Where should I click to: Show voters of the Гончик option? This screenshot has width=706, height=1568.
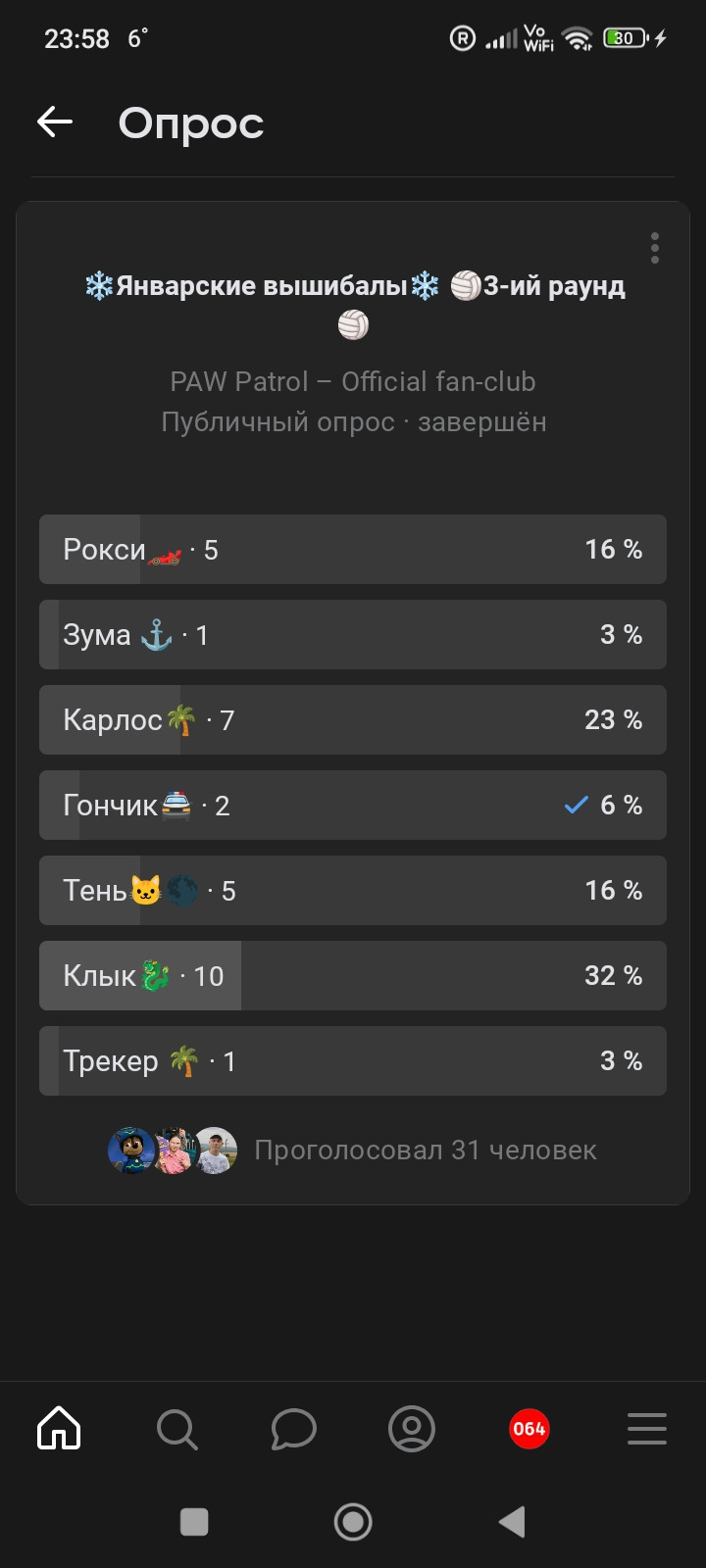pos(353,806)
